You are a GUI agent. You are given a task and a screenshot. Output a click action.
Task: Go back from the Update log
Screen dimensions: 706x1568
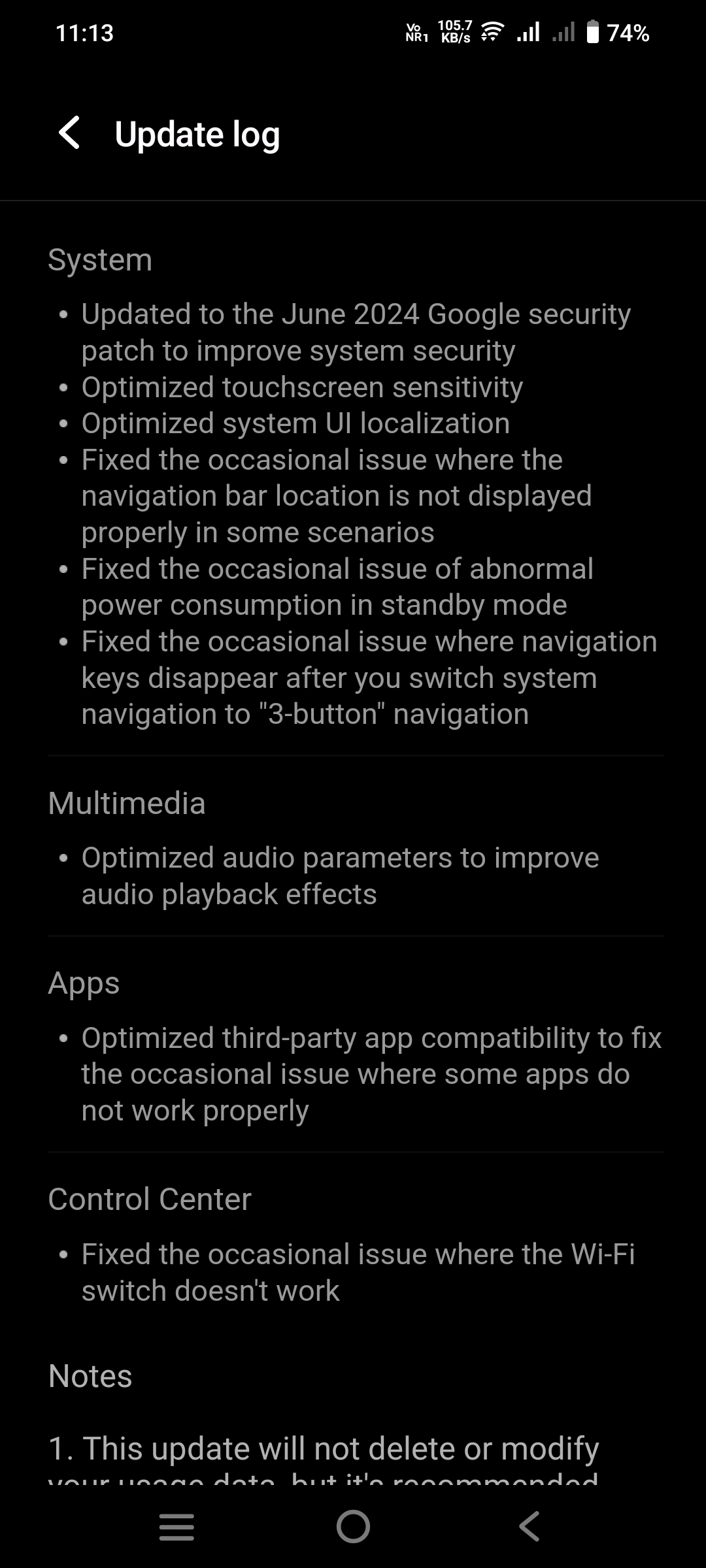coord(70,133)
